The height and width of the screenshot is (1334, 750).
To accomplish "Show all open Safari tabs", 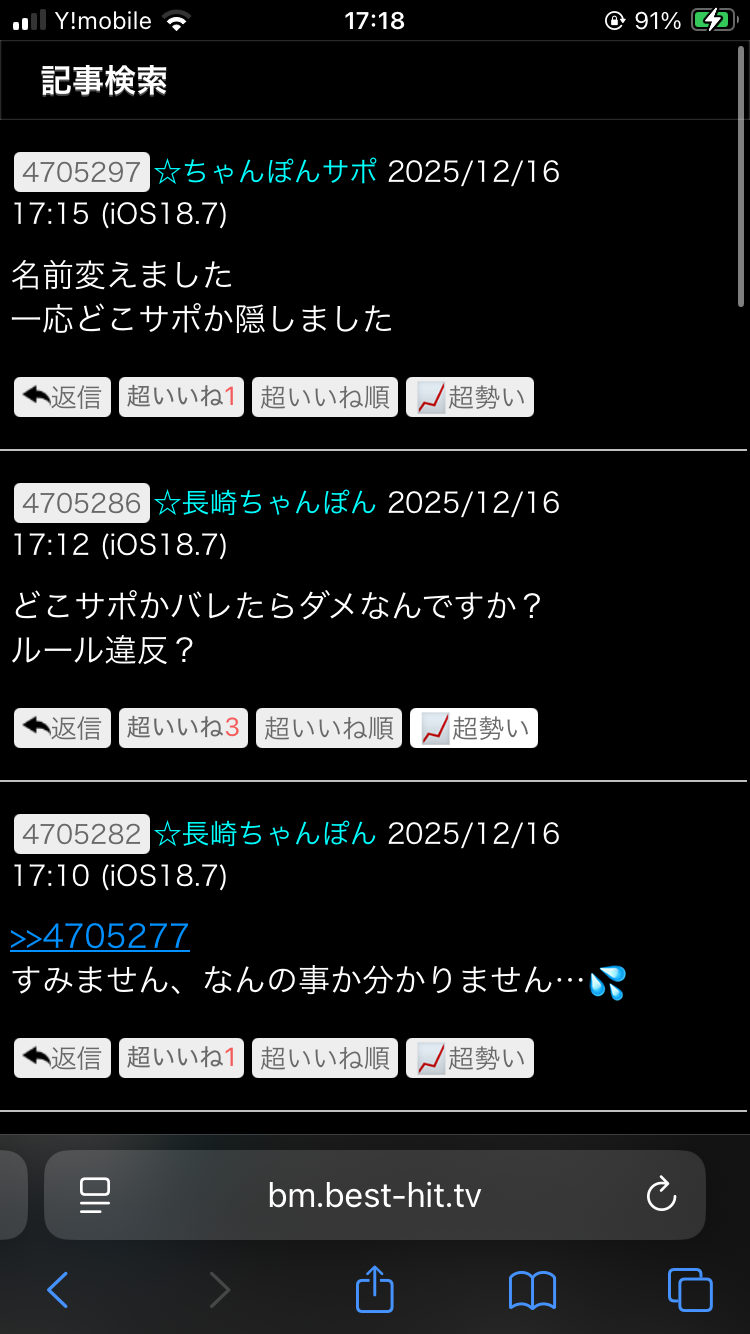I will tap(690, 1290).
